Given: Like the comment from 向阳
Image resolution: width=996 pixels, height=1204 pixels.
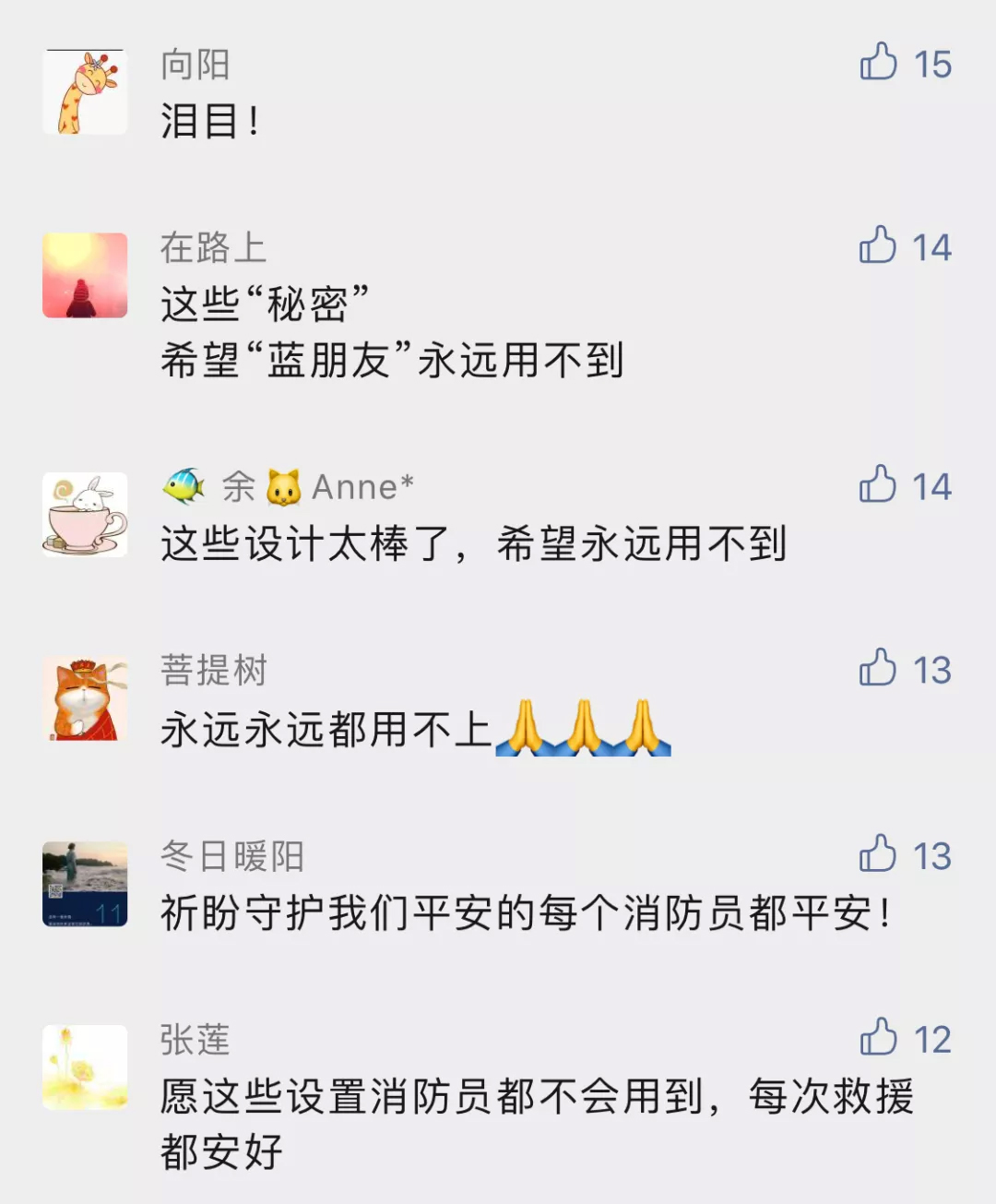Looking at the screenshot, I should click(x=878, y=63).
